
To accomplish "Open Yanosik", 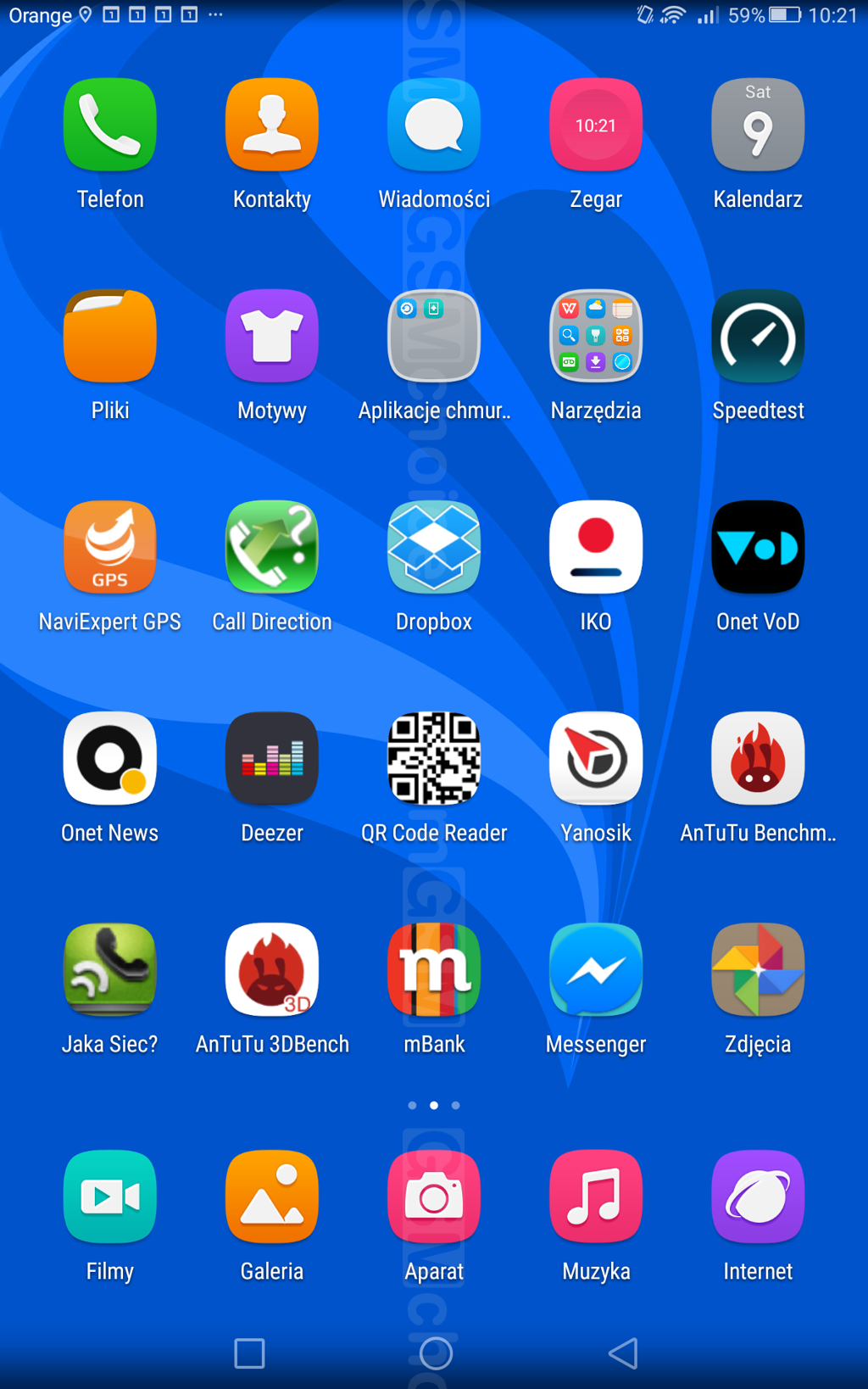I will point(596,758).
